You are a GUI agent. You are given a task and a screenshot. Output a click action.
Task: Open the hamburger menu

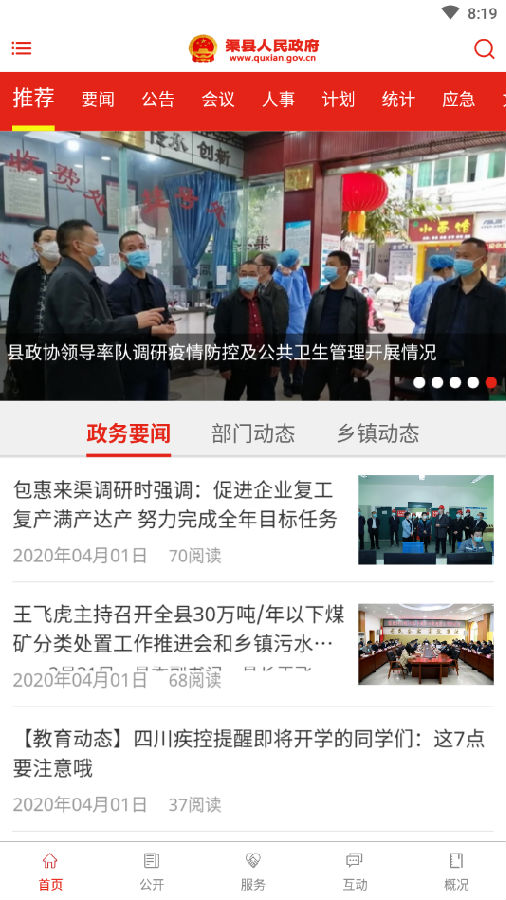(21, 49)
